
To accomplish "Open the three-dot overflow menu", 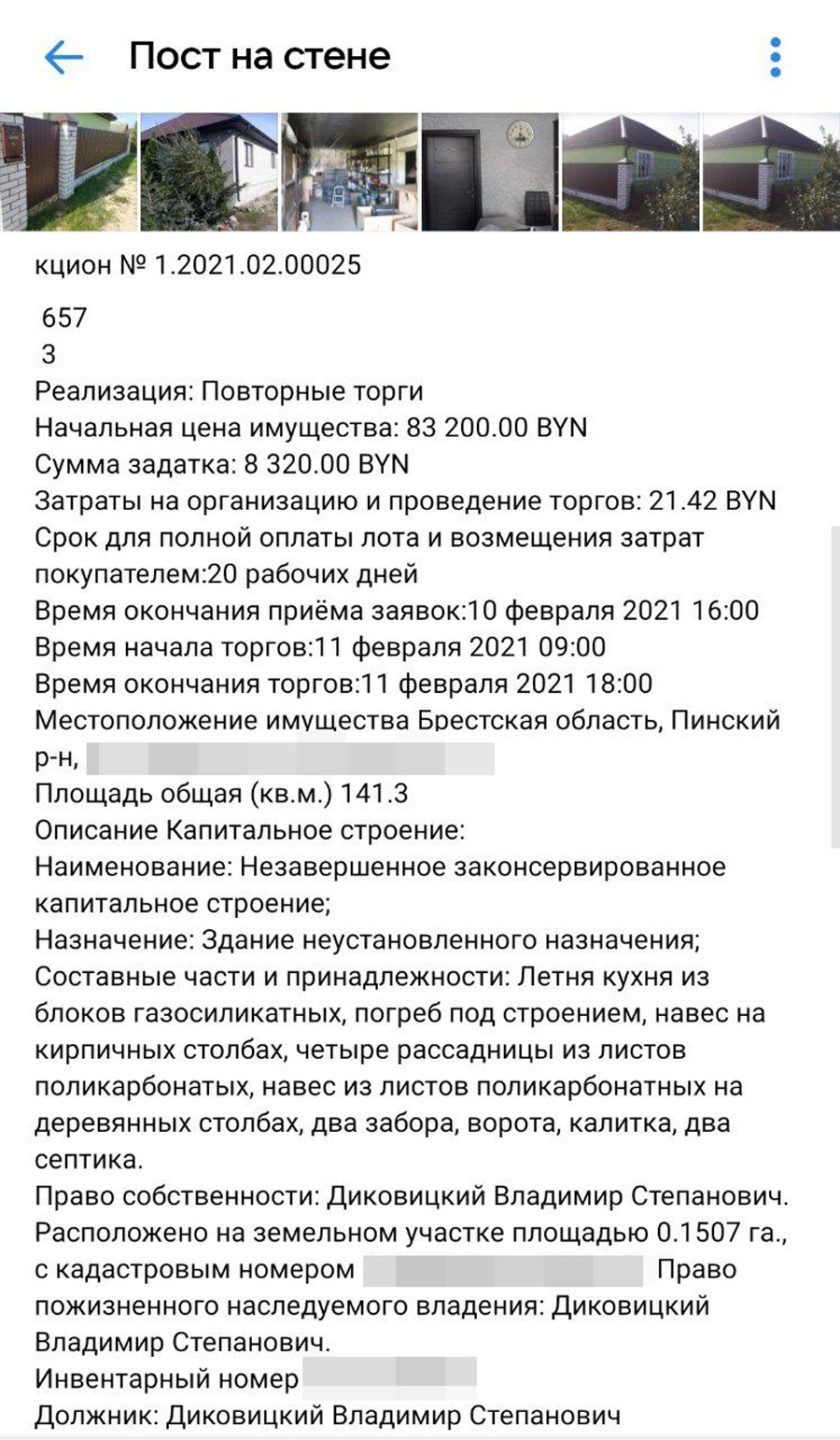I will [x=775, y=58].
